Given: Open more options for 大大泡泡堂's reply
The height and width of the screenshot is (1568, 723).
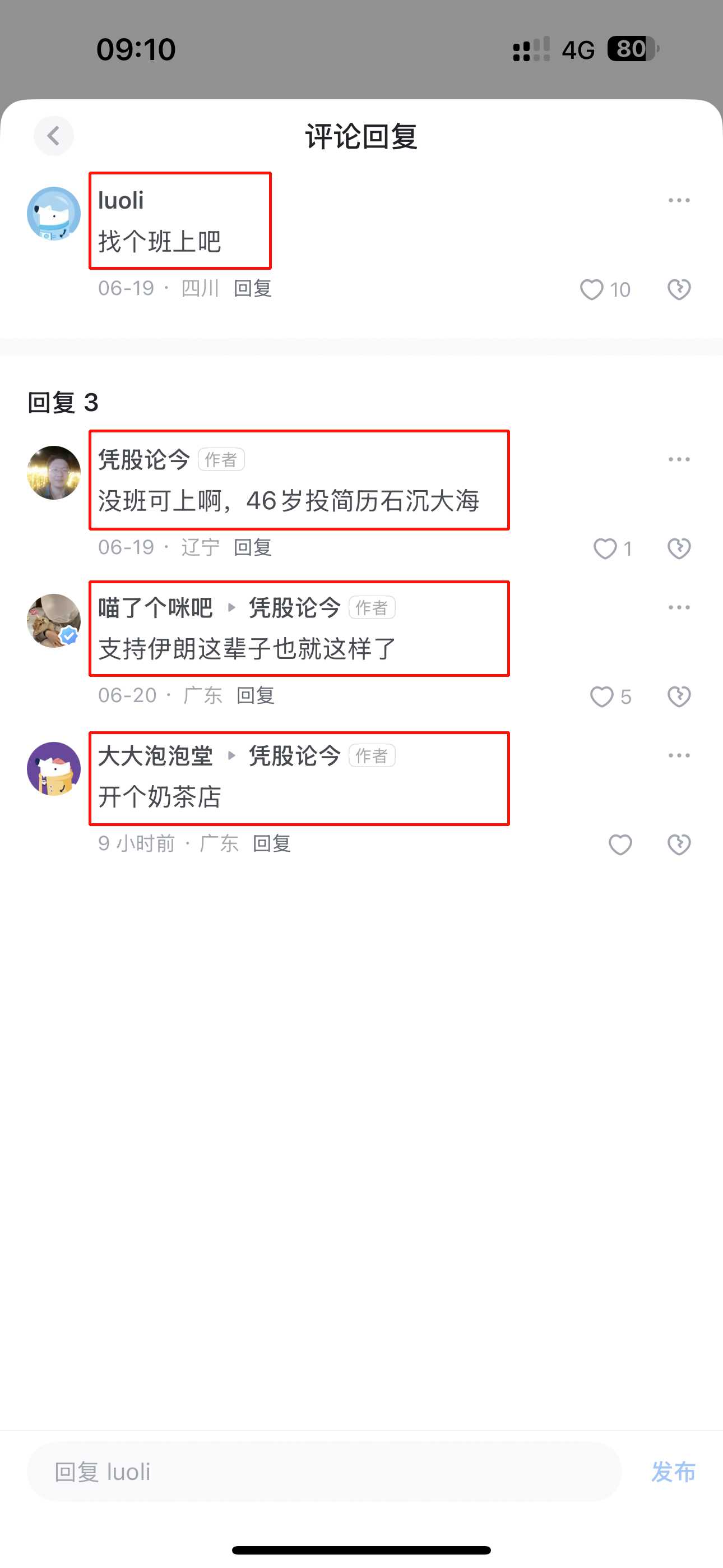Looking at the screenshot, I should 679,755.
